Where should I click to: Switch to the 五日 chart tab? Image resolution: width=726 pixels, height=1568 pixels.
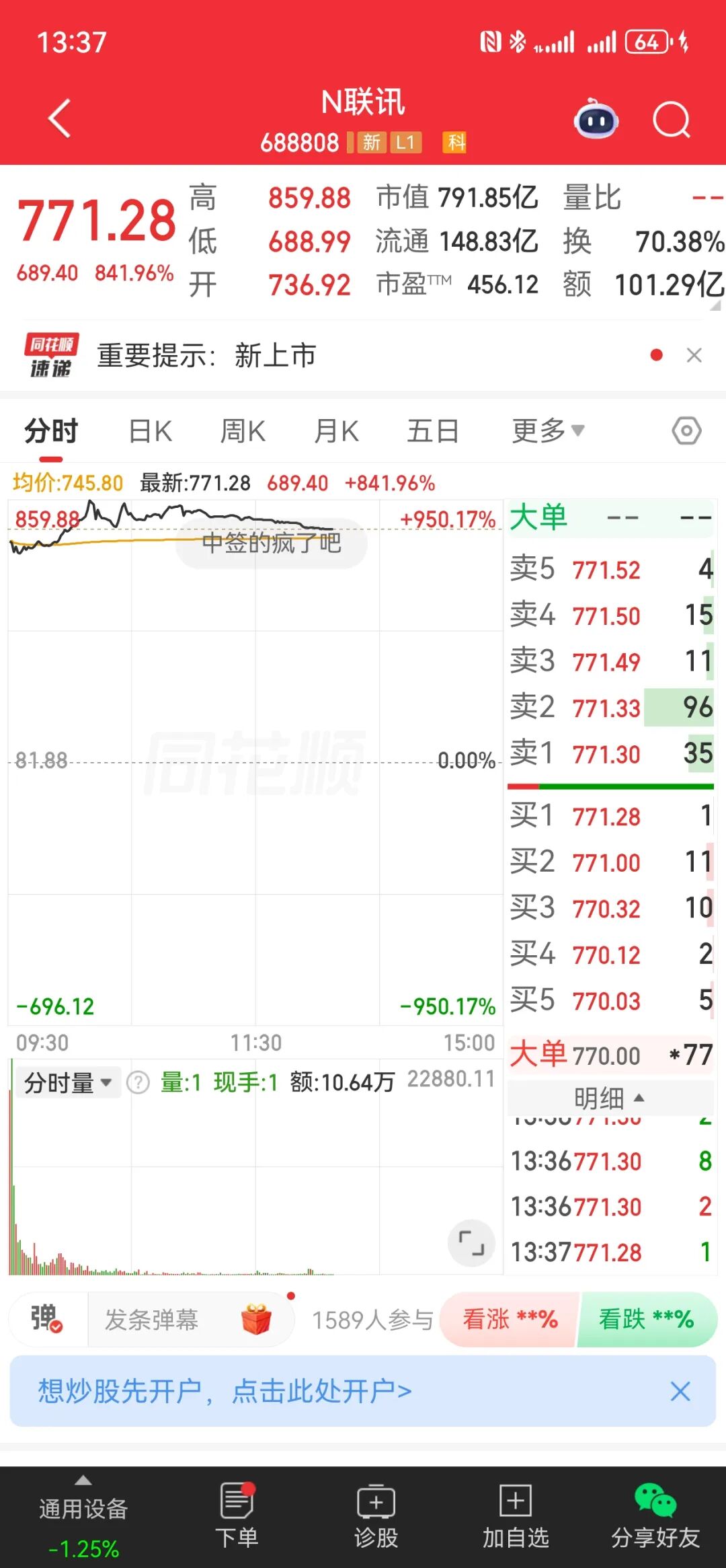tap(432, 431)
